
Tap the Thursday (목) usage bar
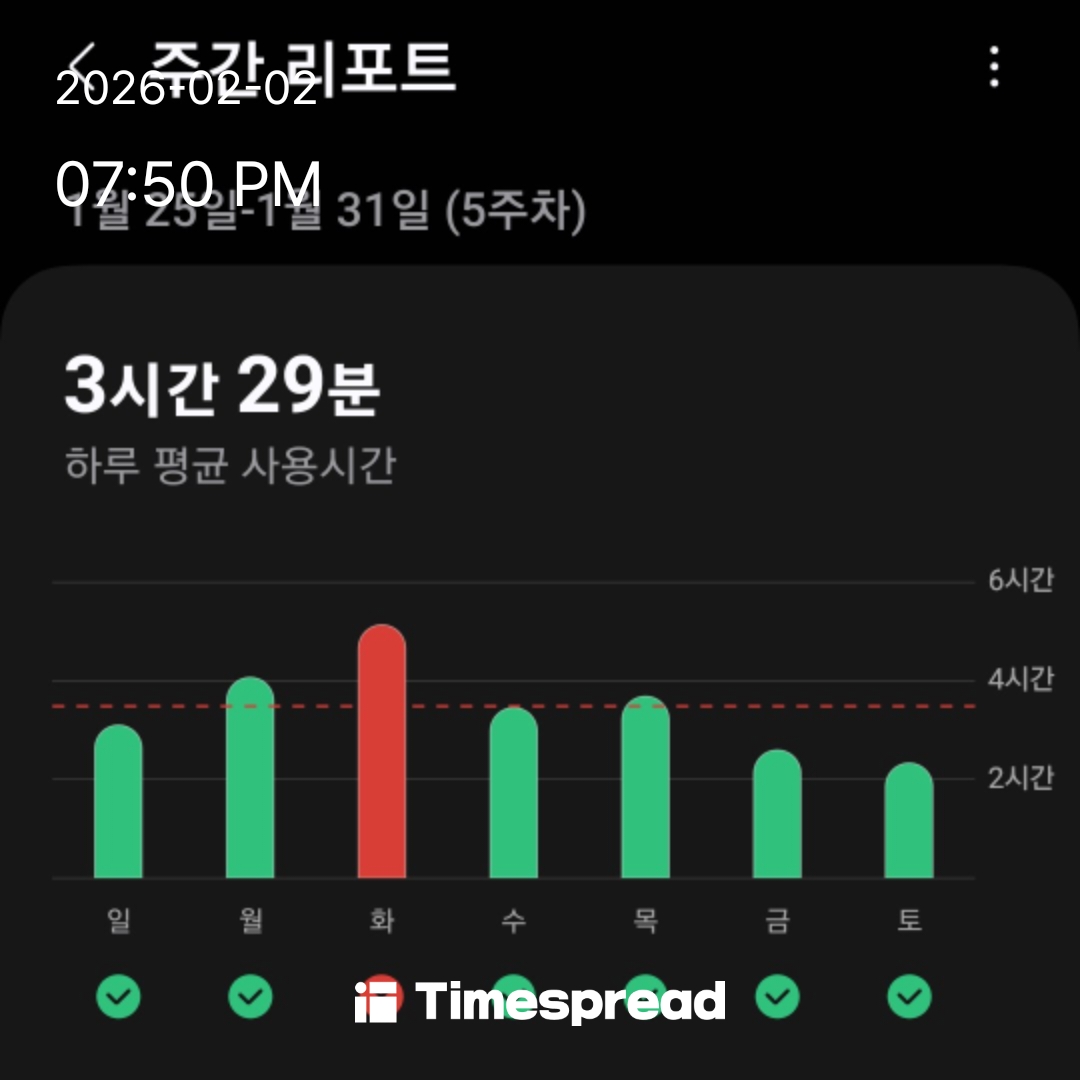click(x=645, y=788)
